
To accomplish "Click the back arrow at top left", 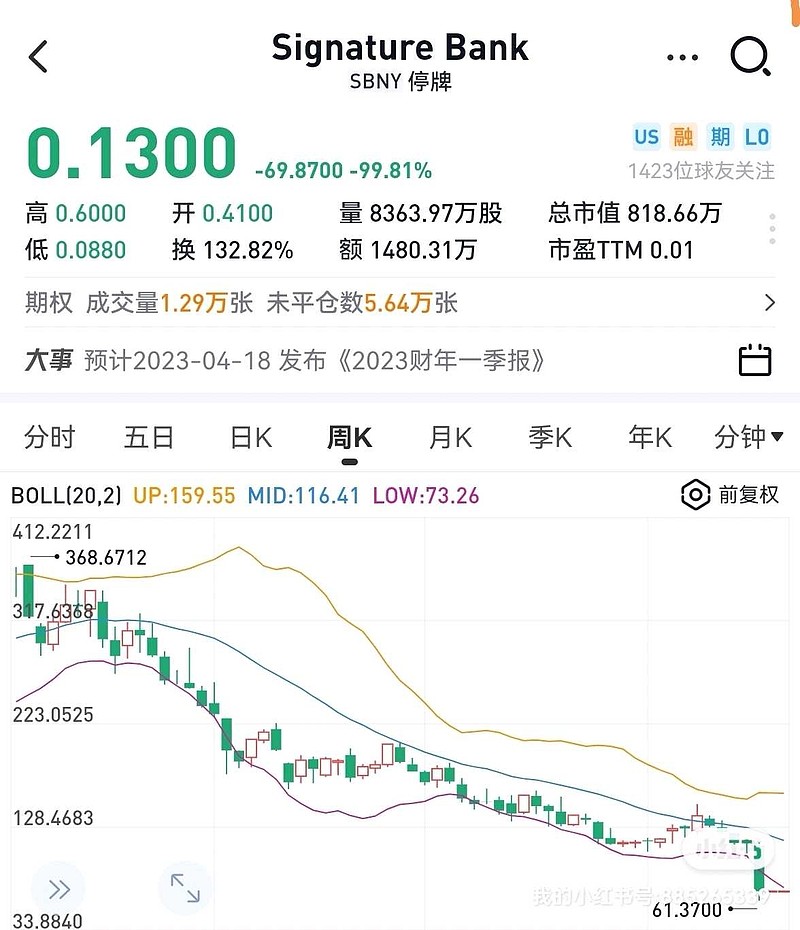I will pyautogui.click(x=38, y=57).
